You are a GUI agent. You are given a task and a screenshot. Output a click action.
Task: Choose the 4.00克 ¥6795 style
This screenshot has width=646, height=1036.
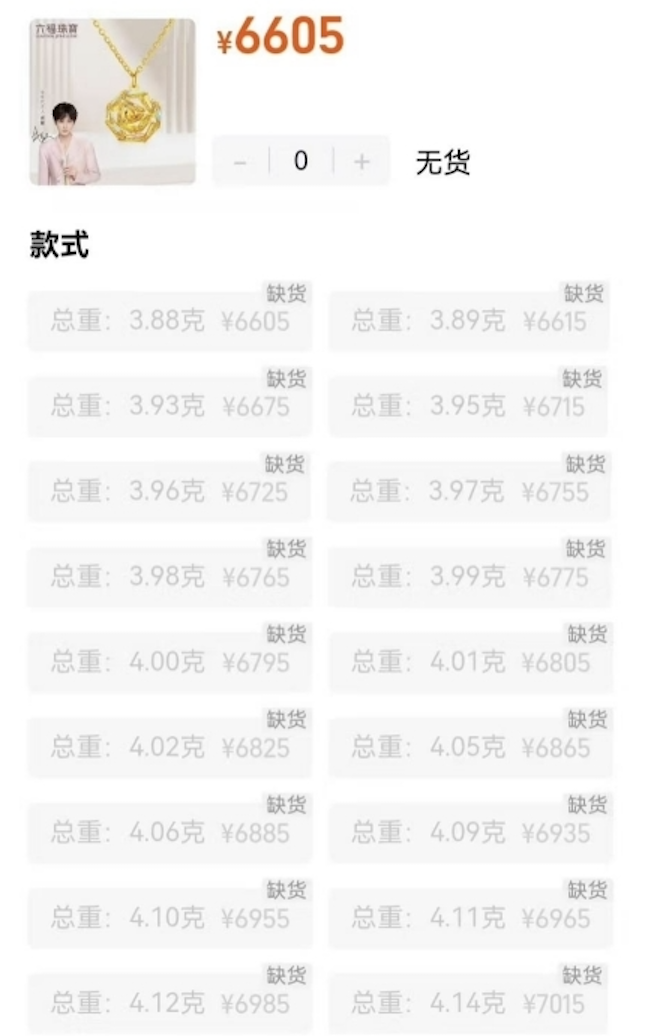[170, 662]
